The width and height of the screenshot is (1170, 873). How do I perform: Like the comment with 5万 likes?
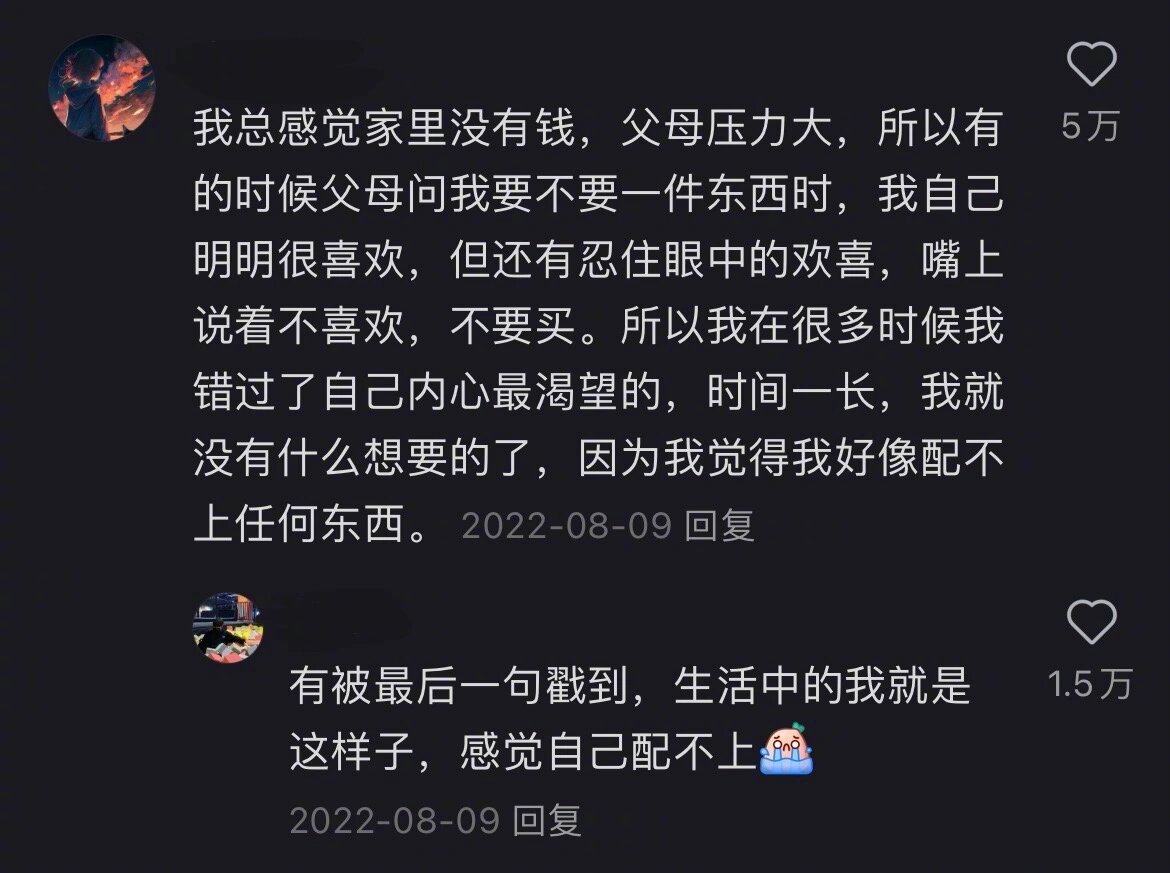click(x=1090, y=67)
